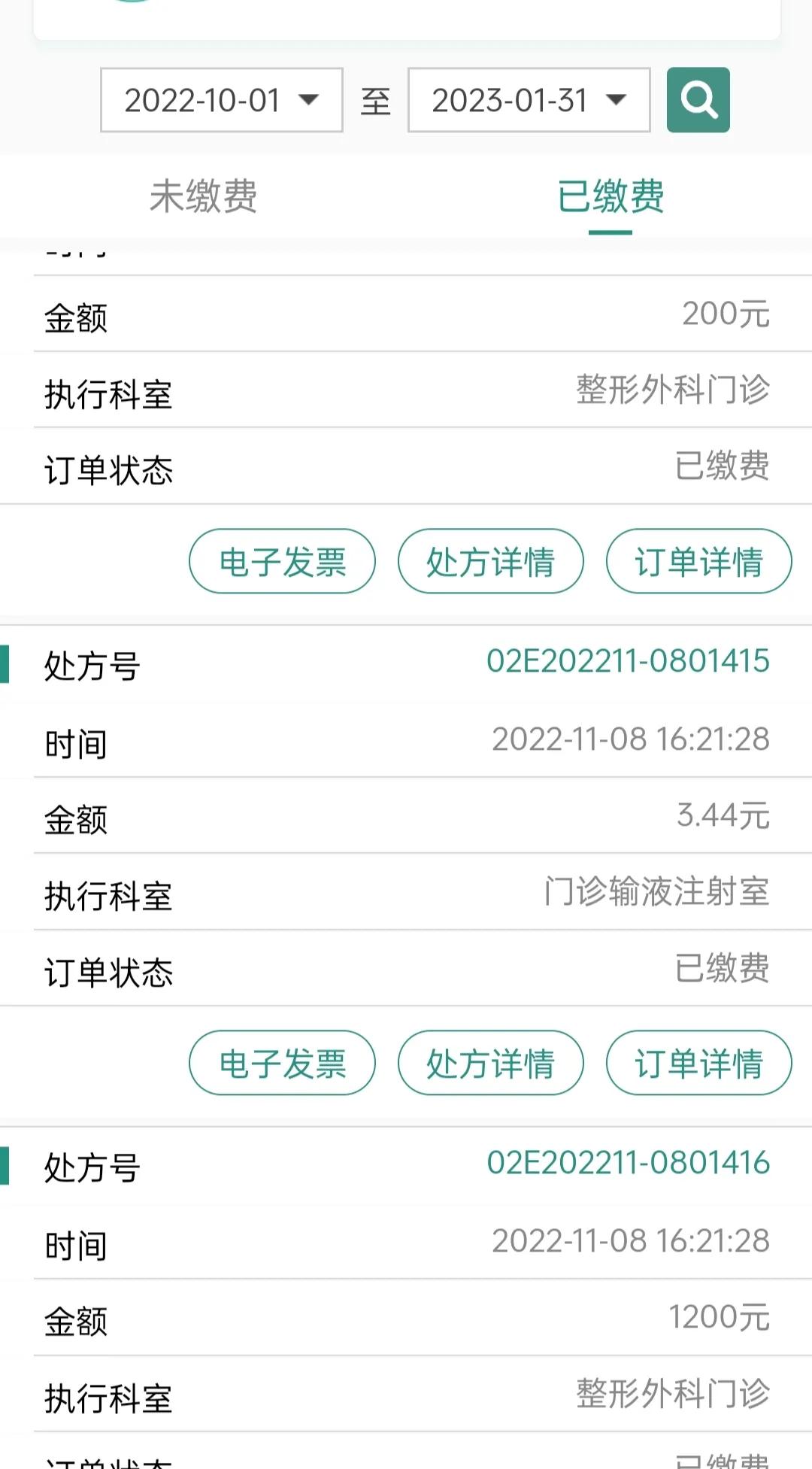Click the search magnifier icon
Image resolution: width=812 pixels, height=1469 pixels.
coord(698,100)
